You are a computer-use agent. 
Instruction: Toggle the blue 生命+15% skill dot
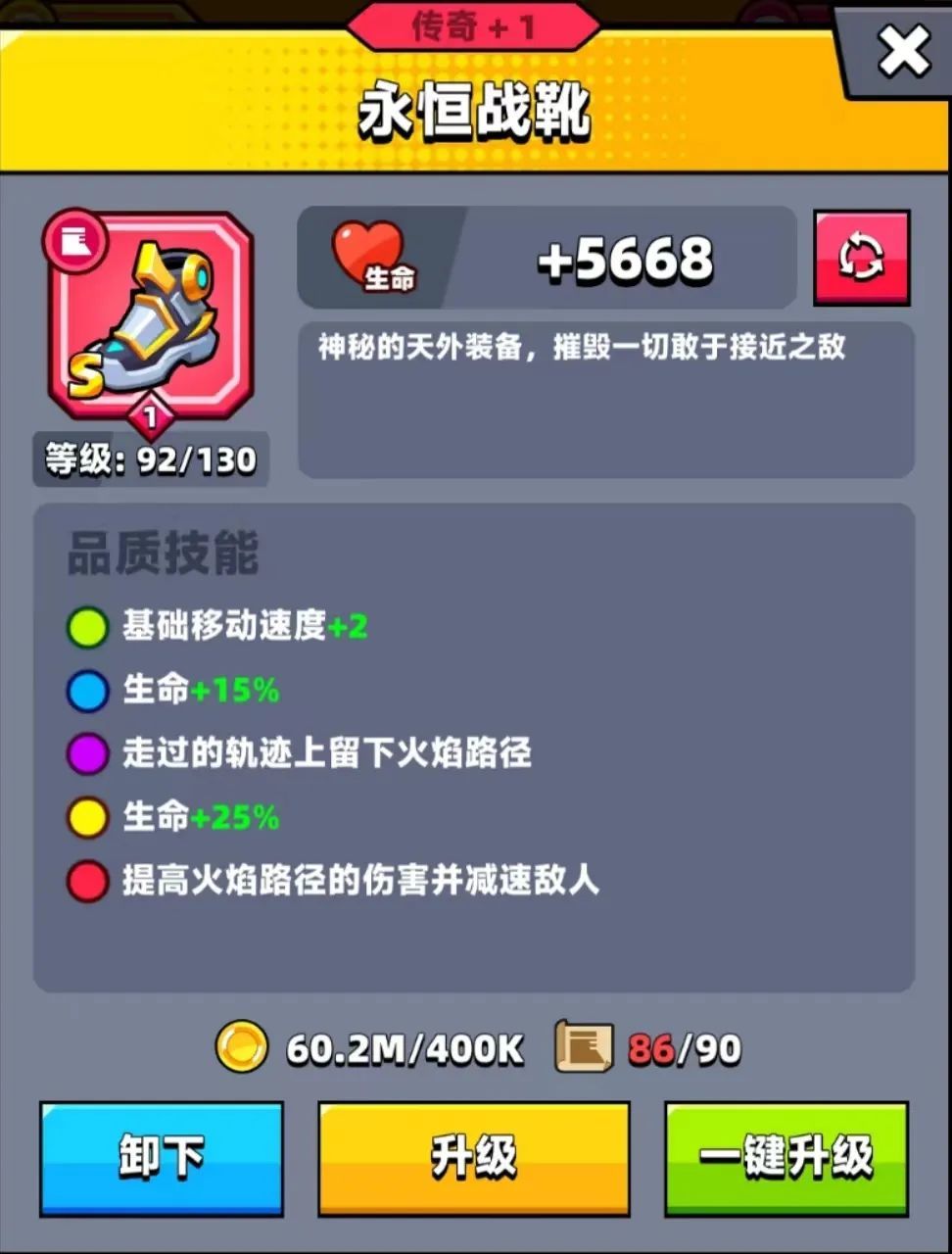(x=88, y=691)
